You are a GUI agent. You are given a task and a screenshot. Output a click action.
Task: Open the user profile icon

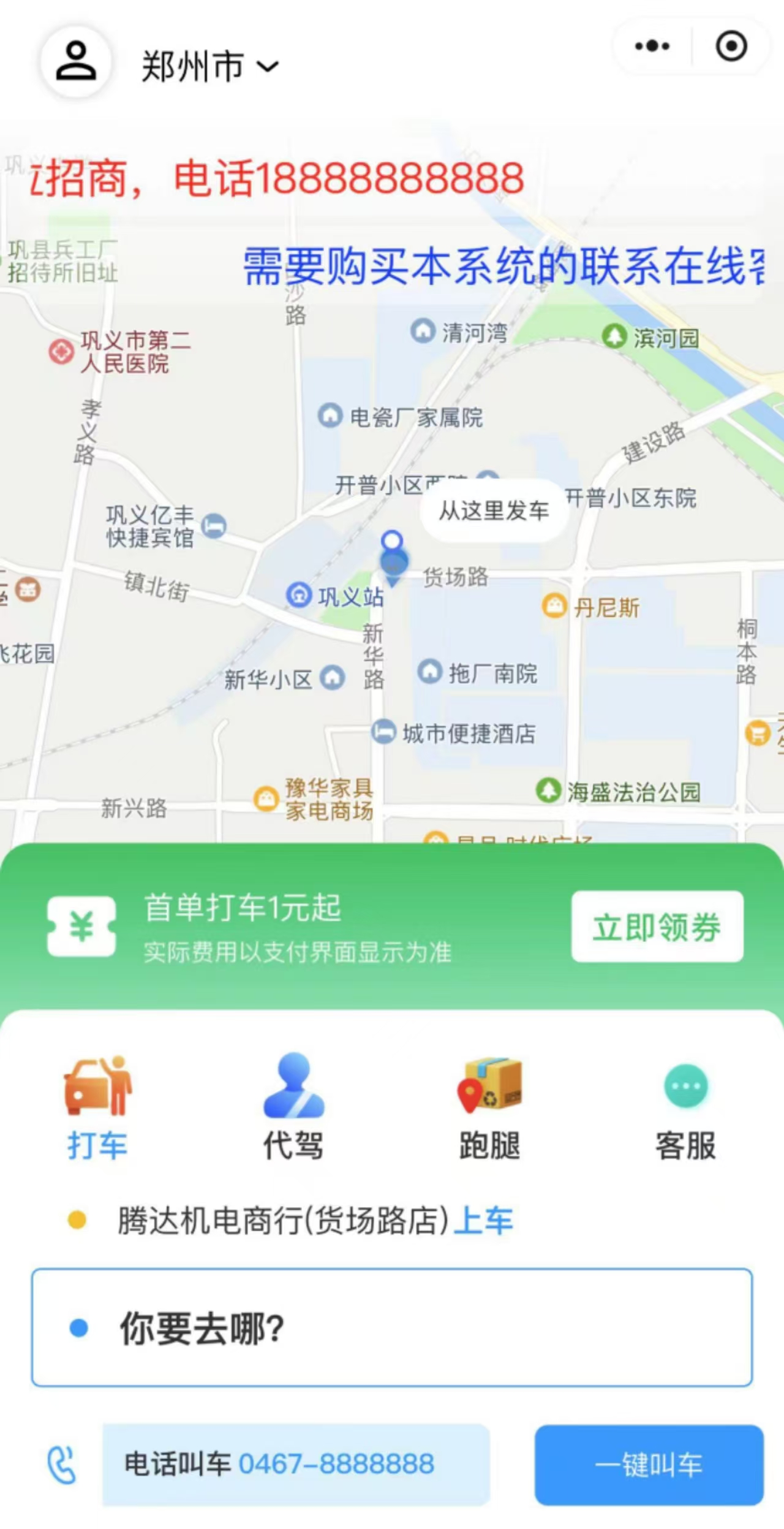76,62
